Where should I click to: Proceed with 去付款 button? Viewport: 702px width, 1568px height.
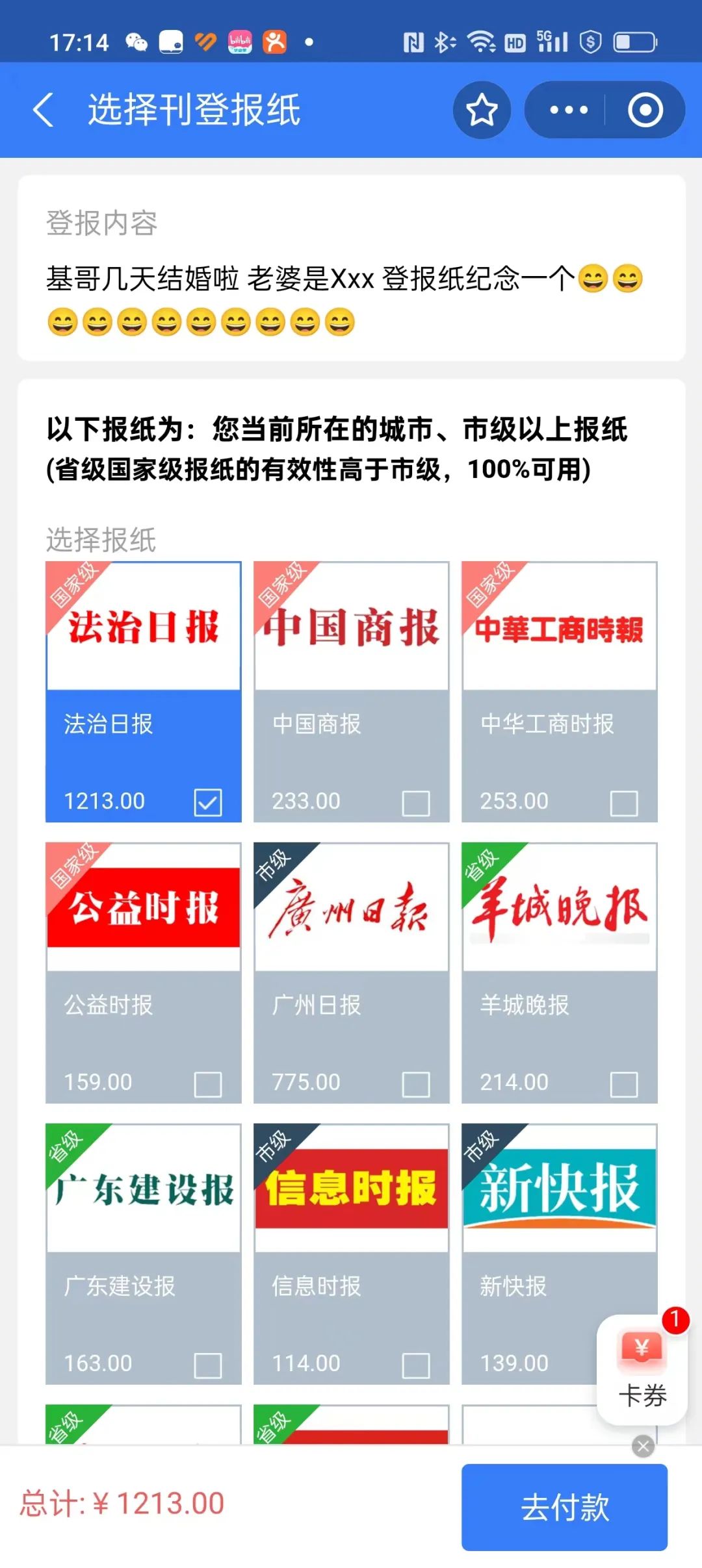coord(564,1507)
